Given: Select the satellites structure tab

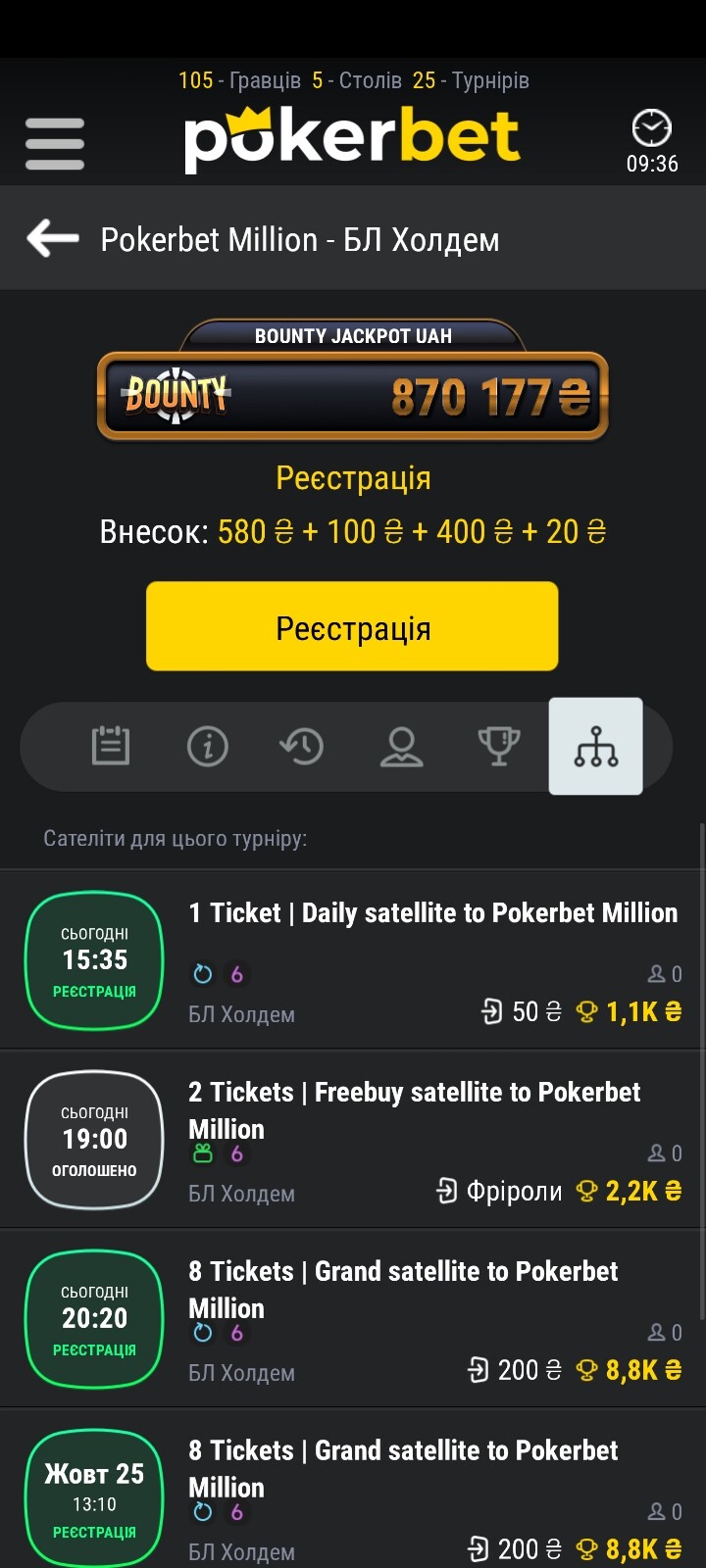Looking at the screenshot, I should [595, 746].
